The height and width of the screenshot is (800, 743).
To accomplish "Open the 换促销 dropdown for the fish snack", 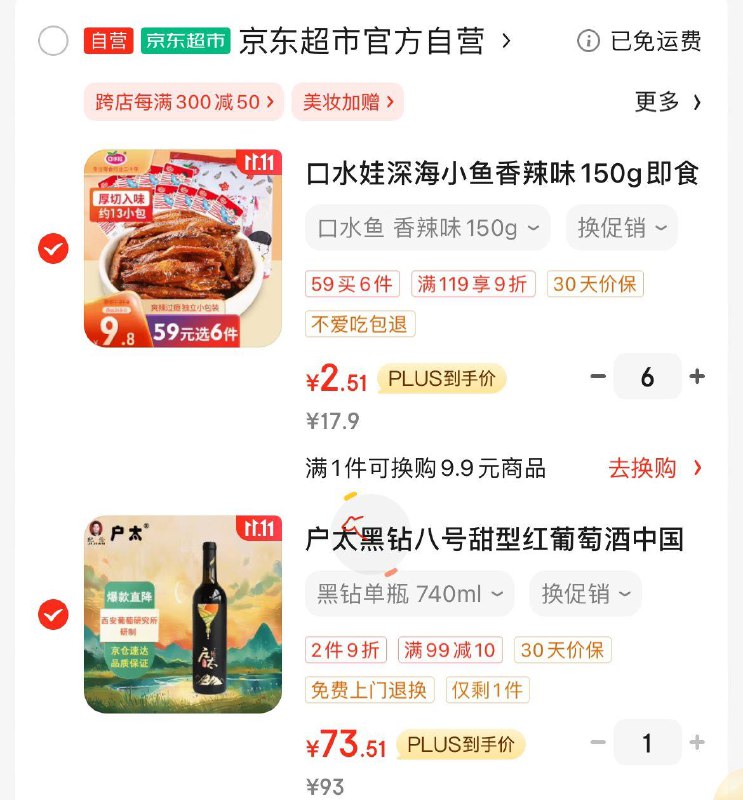I will click(621, 227).
